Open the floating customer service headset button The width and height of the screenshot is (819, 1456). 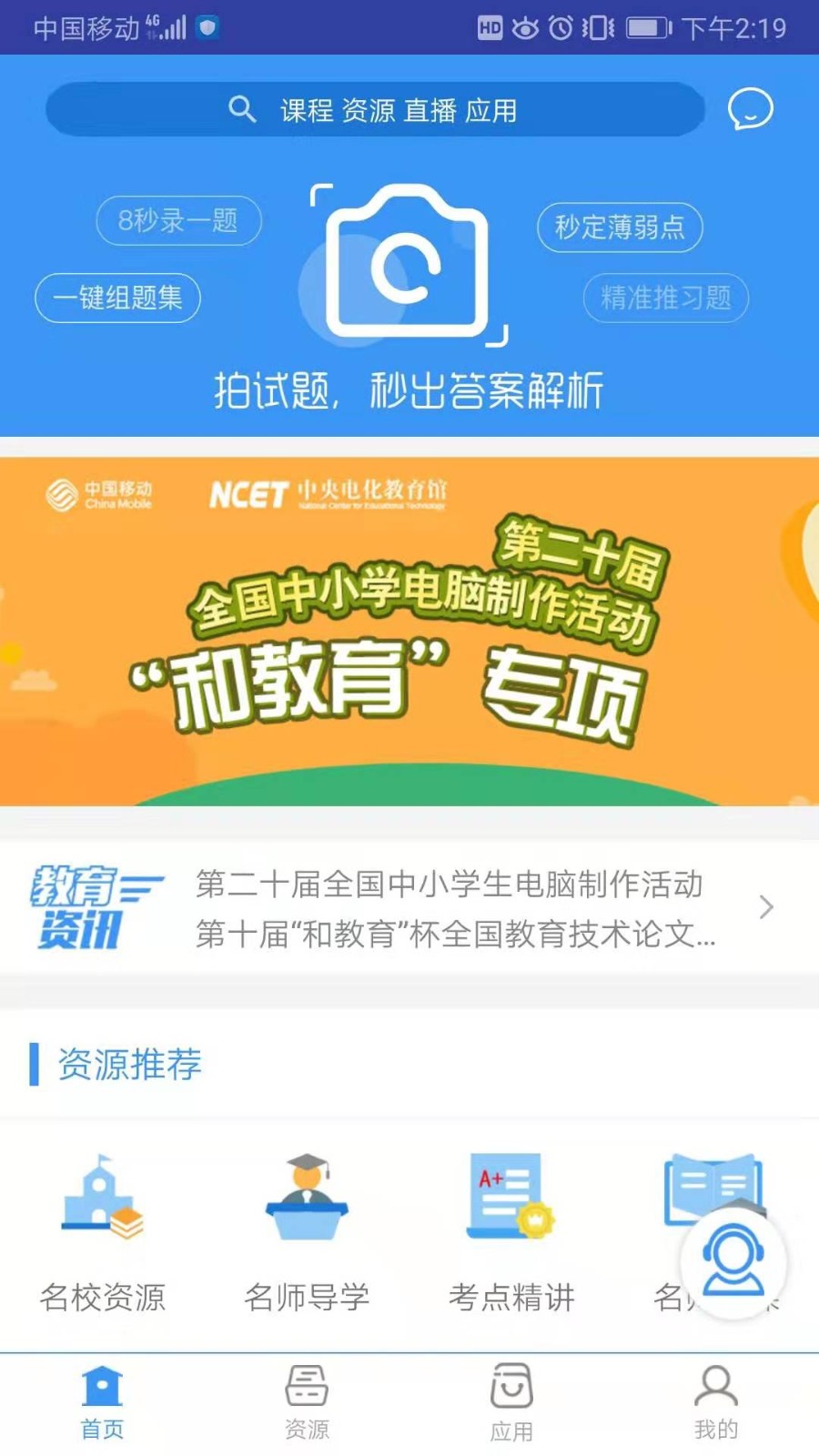click(733, 1263)
